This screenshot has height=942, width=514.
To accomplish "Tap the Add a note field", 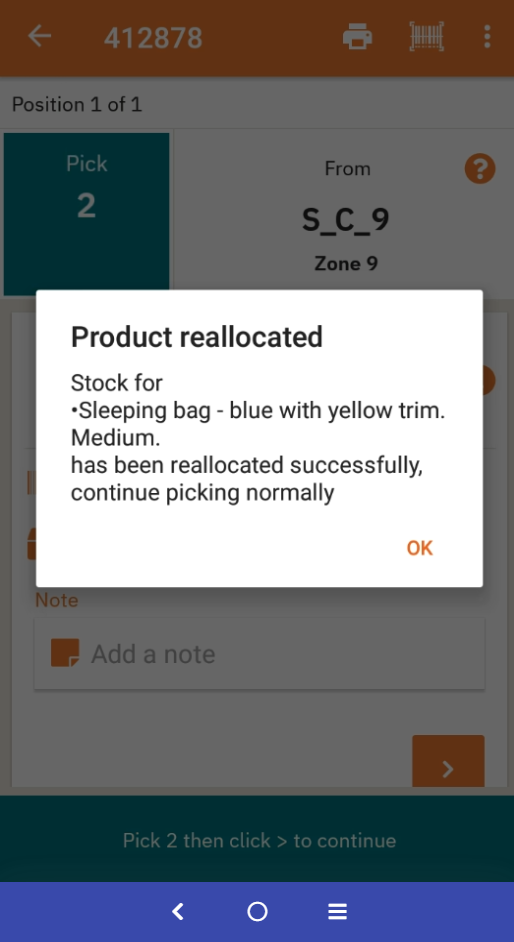I will pyautogui.click(x=259, y=654).
